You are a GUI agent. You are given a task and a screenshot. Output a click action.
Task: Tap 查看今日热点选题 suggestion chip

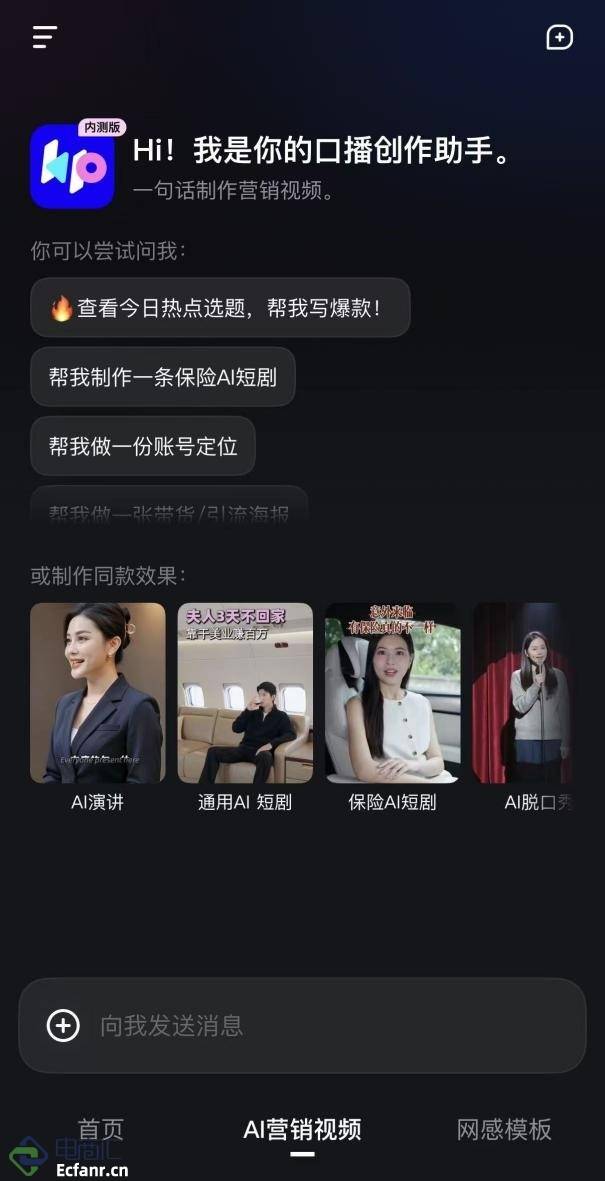tap(220, 308)
